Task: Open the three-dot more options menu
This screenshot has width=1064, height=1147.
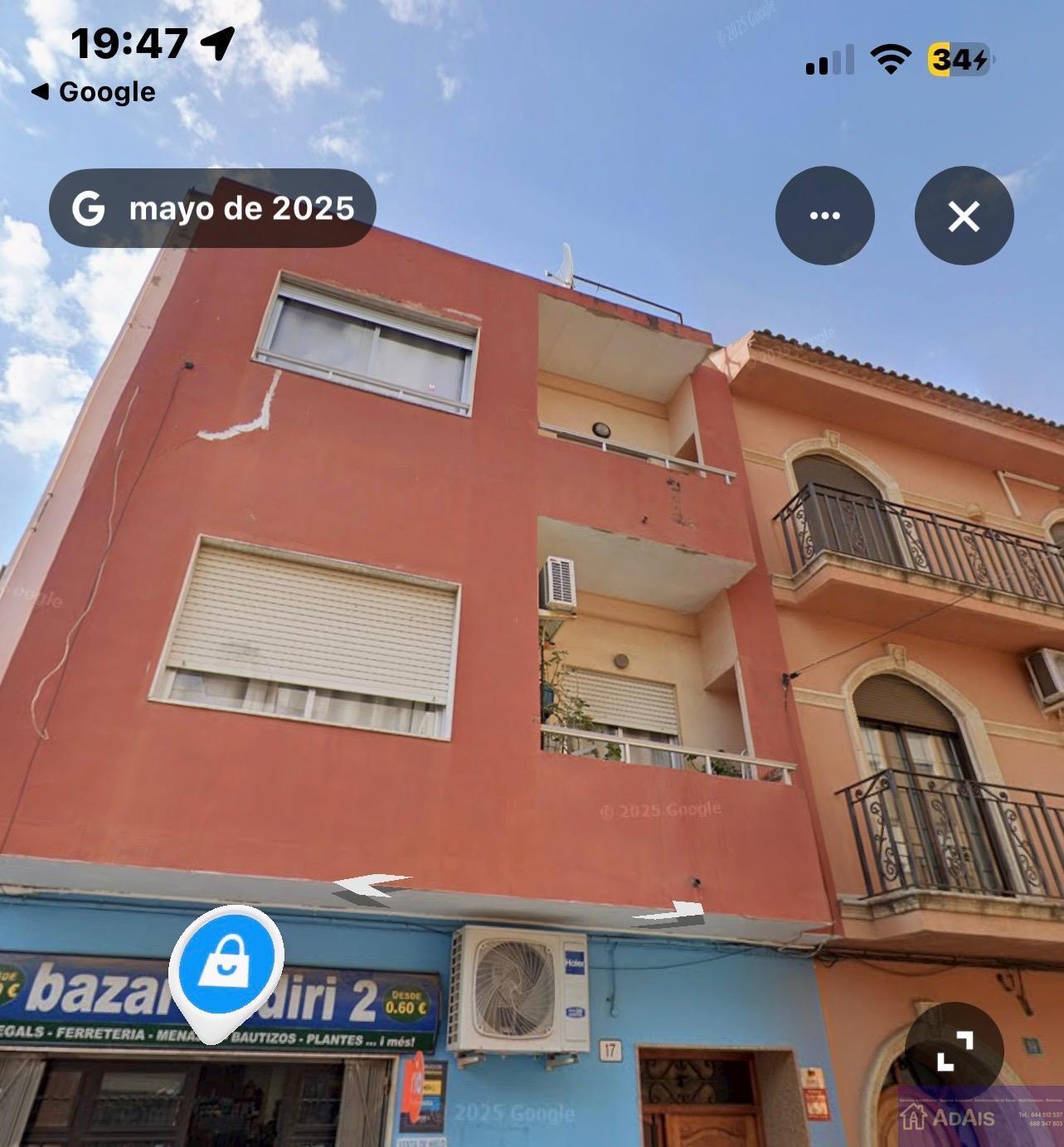Action: click(x=824, y=216)
